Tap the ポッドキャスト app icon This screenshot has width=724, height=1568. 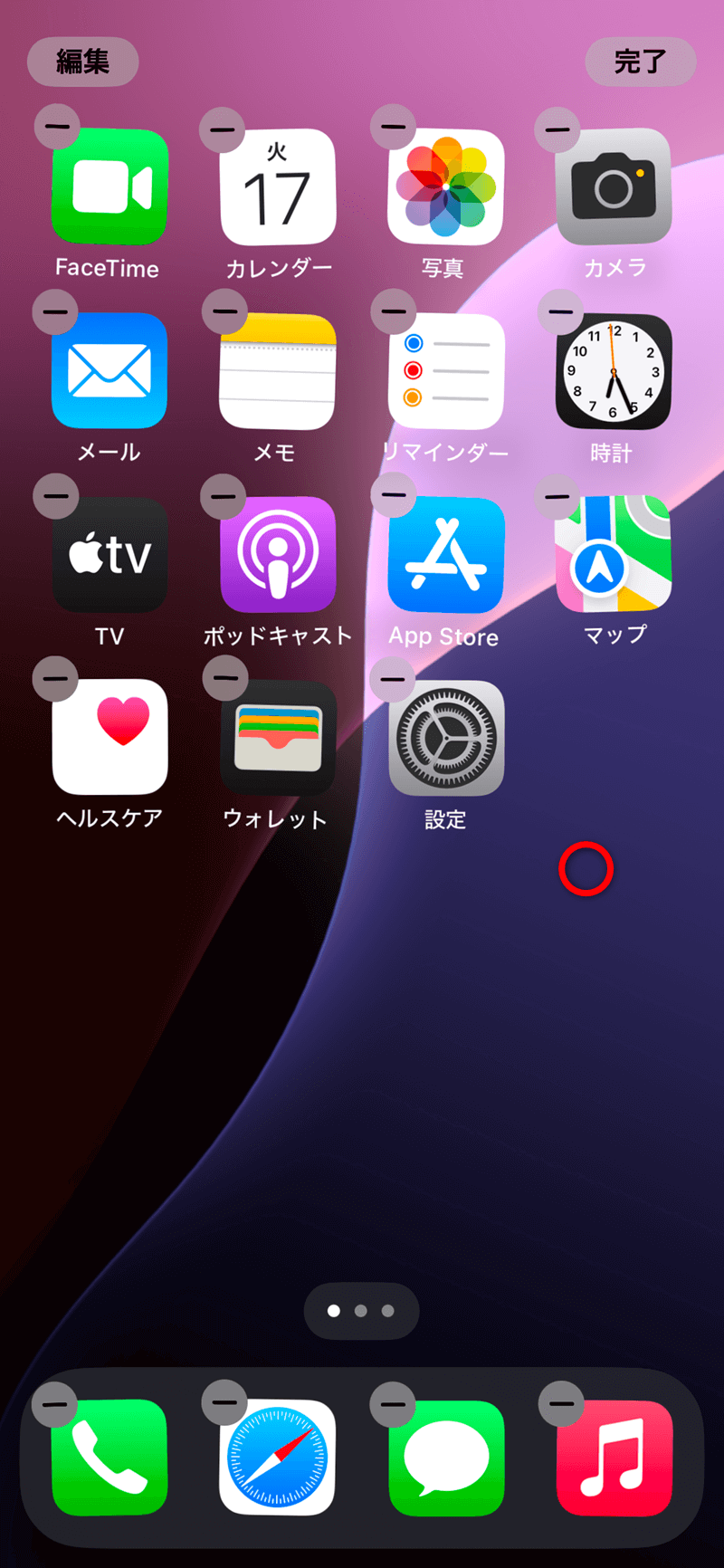[x=278, y=554]
